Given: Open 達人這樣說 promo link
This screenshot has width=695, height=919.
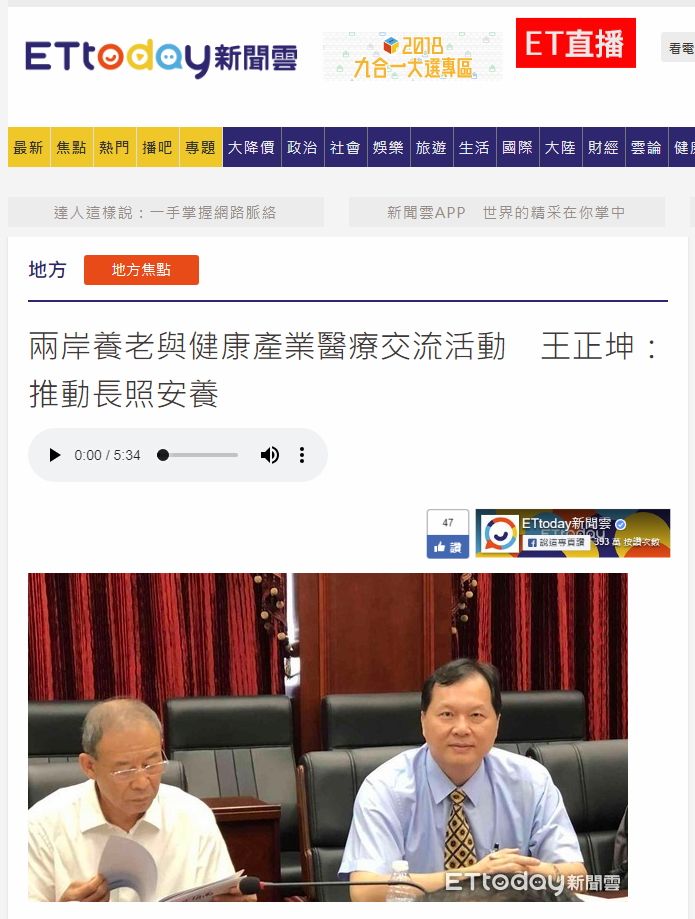Looking at the screenshot, I should point(165,212).
